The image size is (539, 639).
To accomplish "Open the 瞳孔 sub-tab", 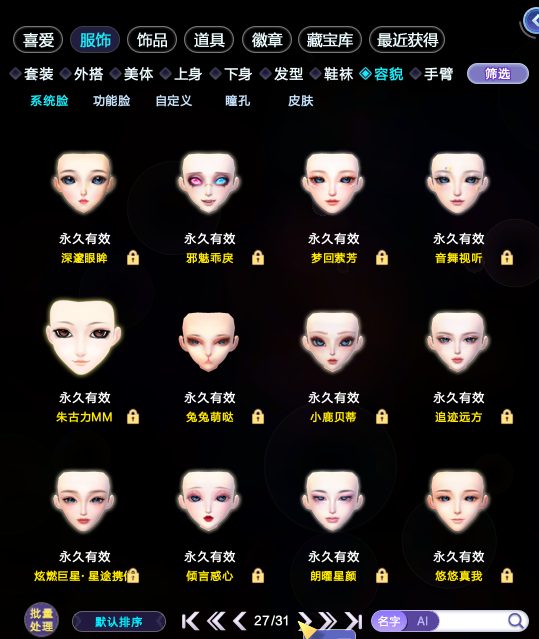I will (x=238, y=101).
